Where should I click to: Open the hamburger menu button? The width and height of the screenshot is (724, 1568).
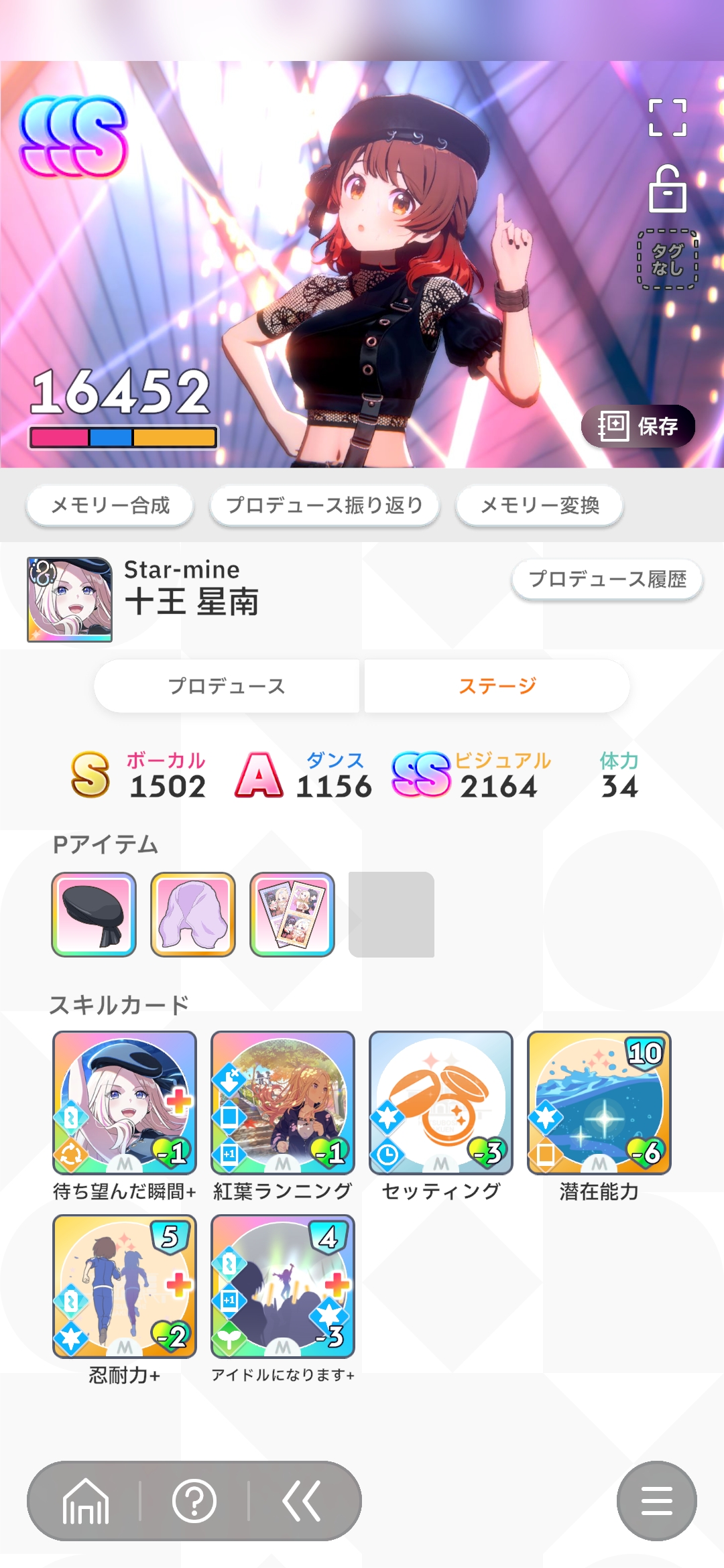657,1501
